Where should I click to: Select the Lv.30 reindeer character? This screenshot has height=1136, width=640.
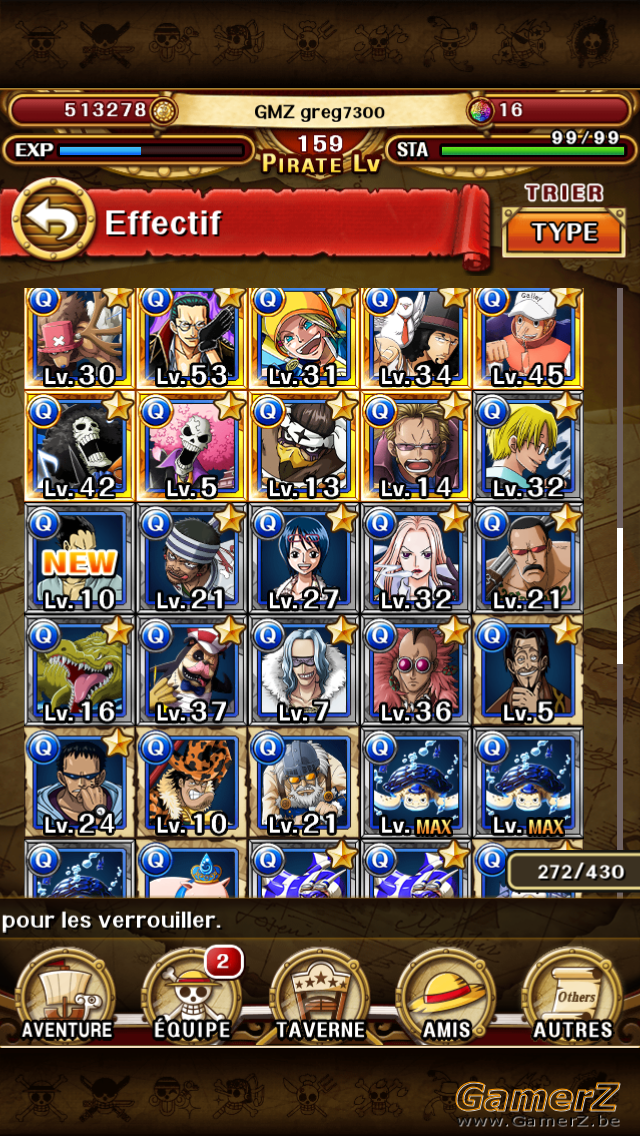[80, 338]
